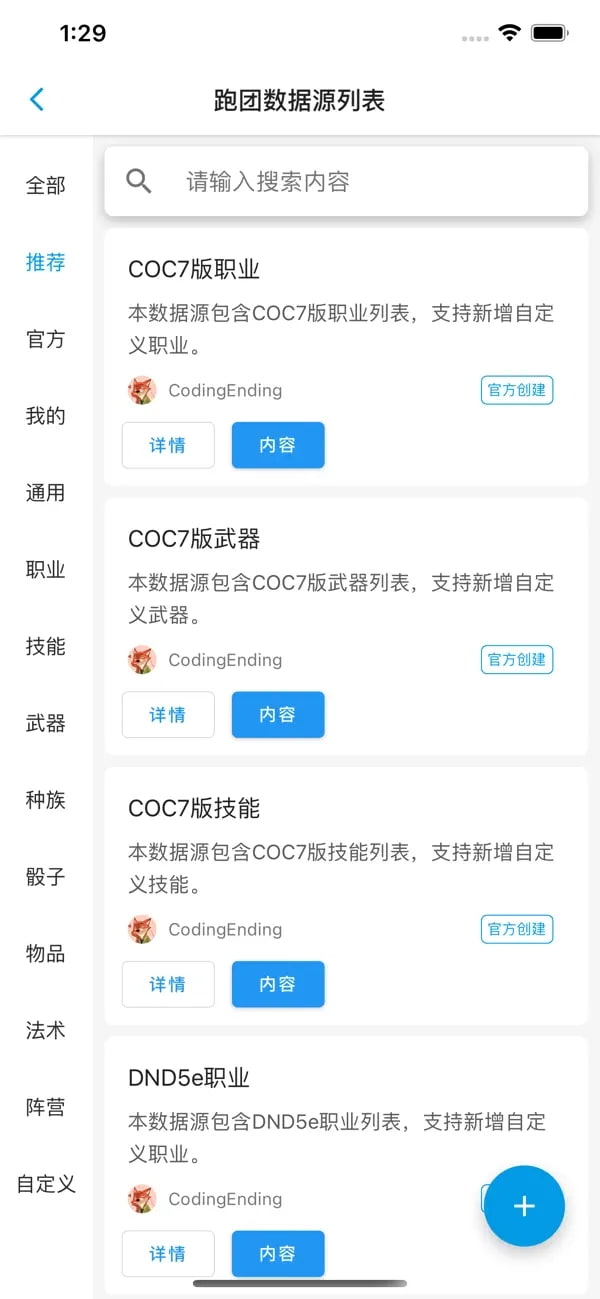The width and height of the screenshot is (600, 1299).
Task: Open 详情 for COC7版职业
Action: click(168, 445)
